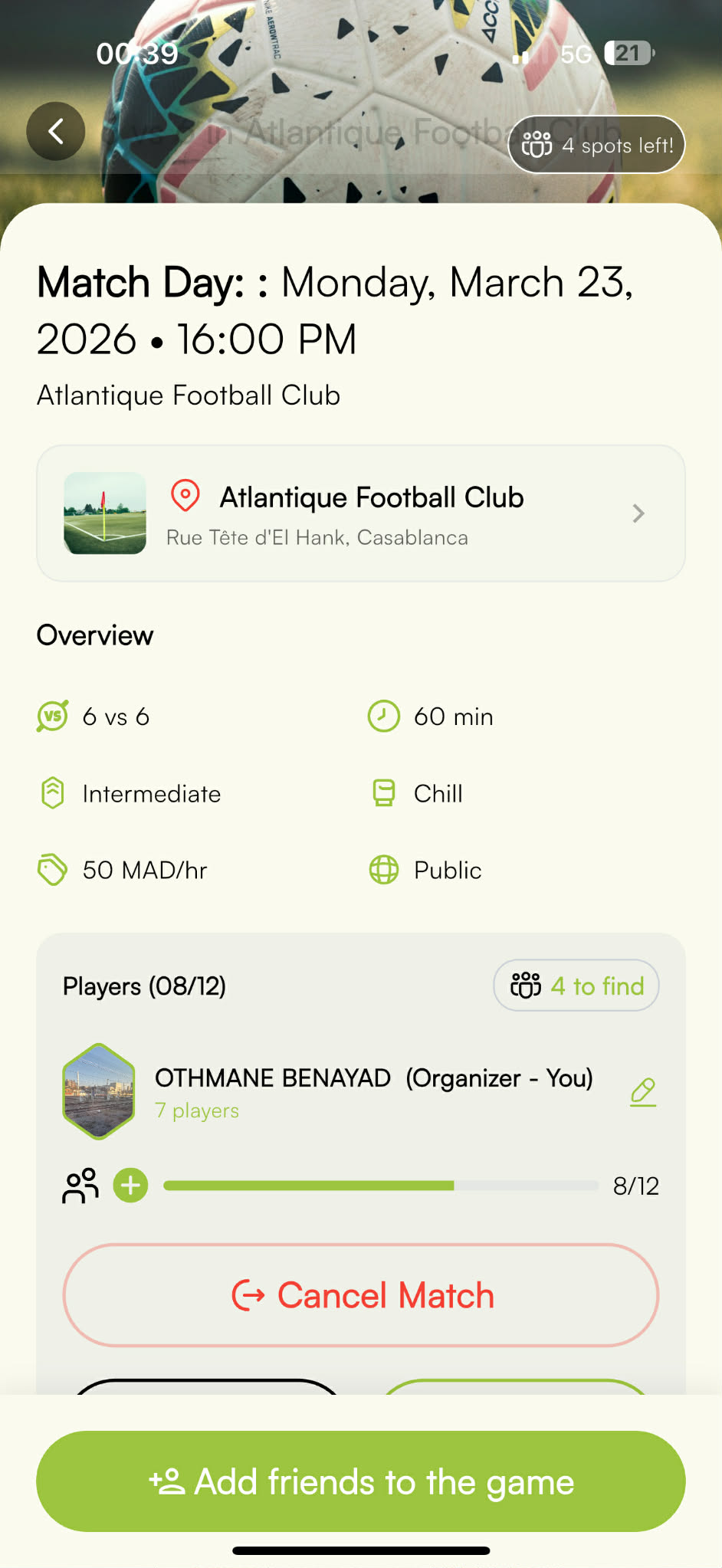Tap the 4 to find players badge
Viewport: 722px width, 1568px height.
[x=576, y=986]
